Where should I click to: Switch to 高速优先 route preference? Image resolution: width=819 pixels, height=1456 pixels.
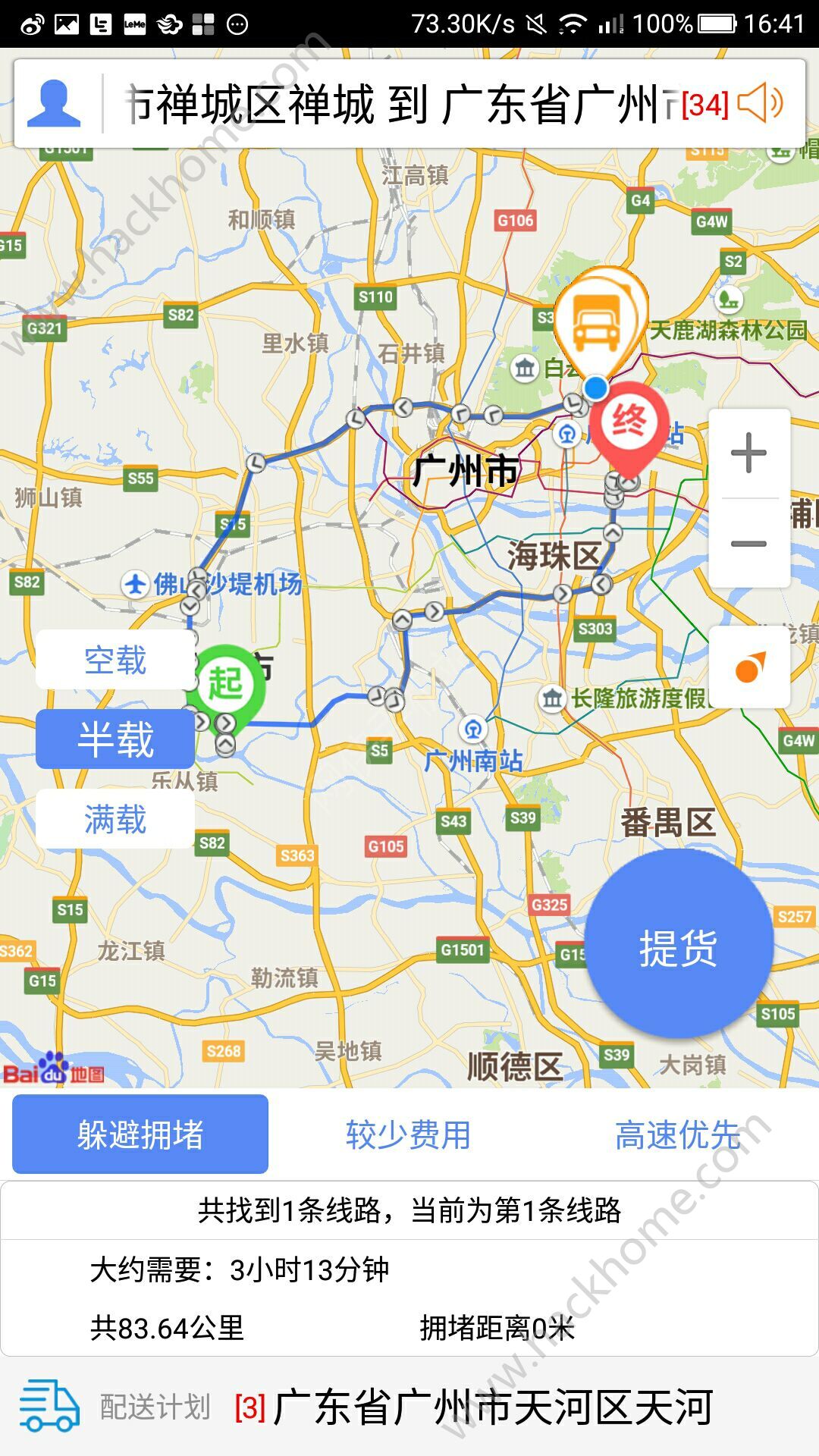676,1134
